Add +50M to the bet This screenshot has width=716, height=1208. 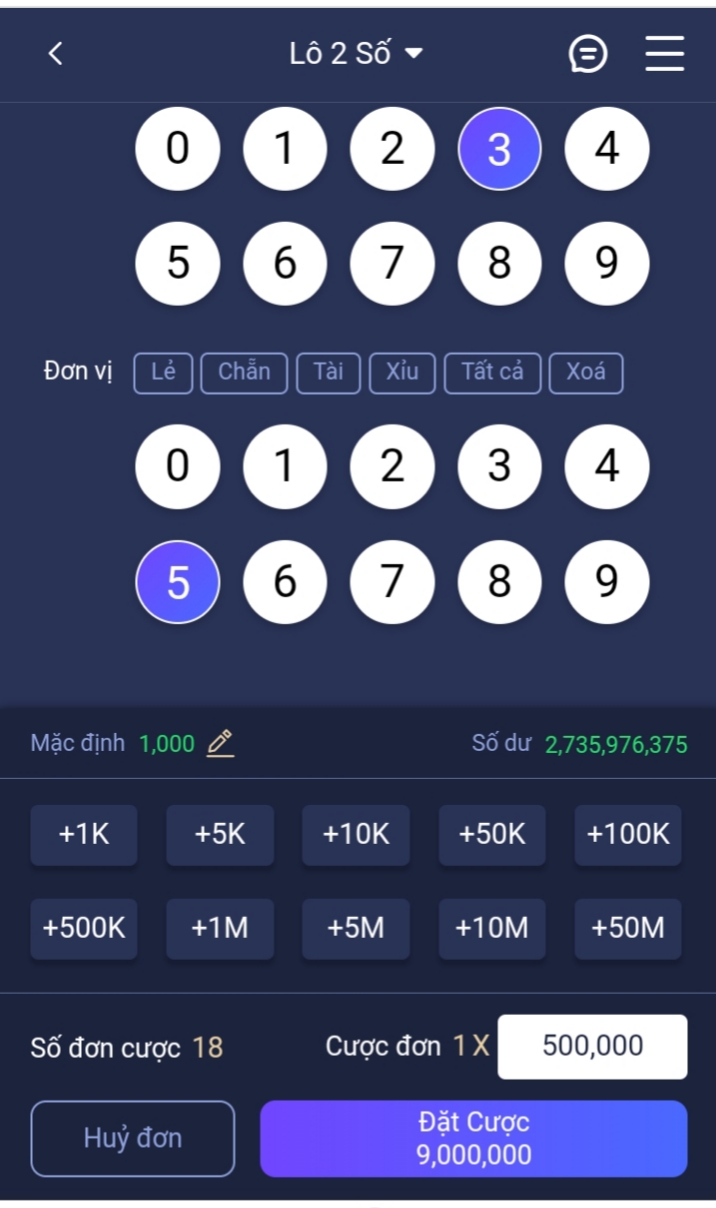(628, 928)
